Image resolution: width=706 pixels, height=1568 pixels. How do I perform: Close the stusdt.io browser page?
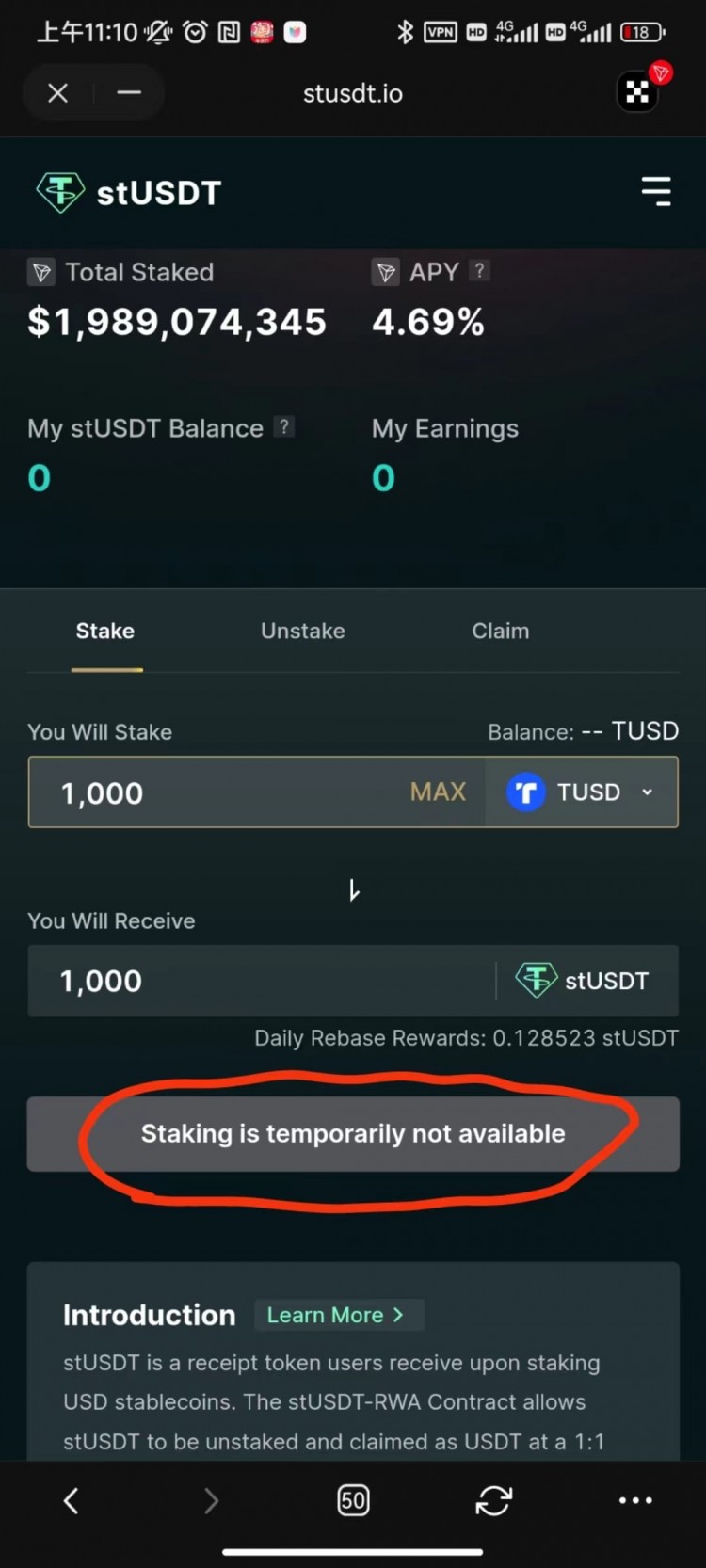click(x=58, y=93)
